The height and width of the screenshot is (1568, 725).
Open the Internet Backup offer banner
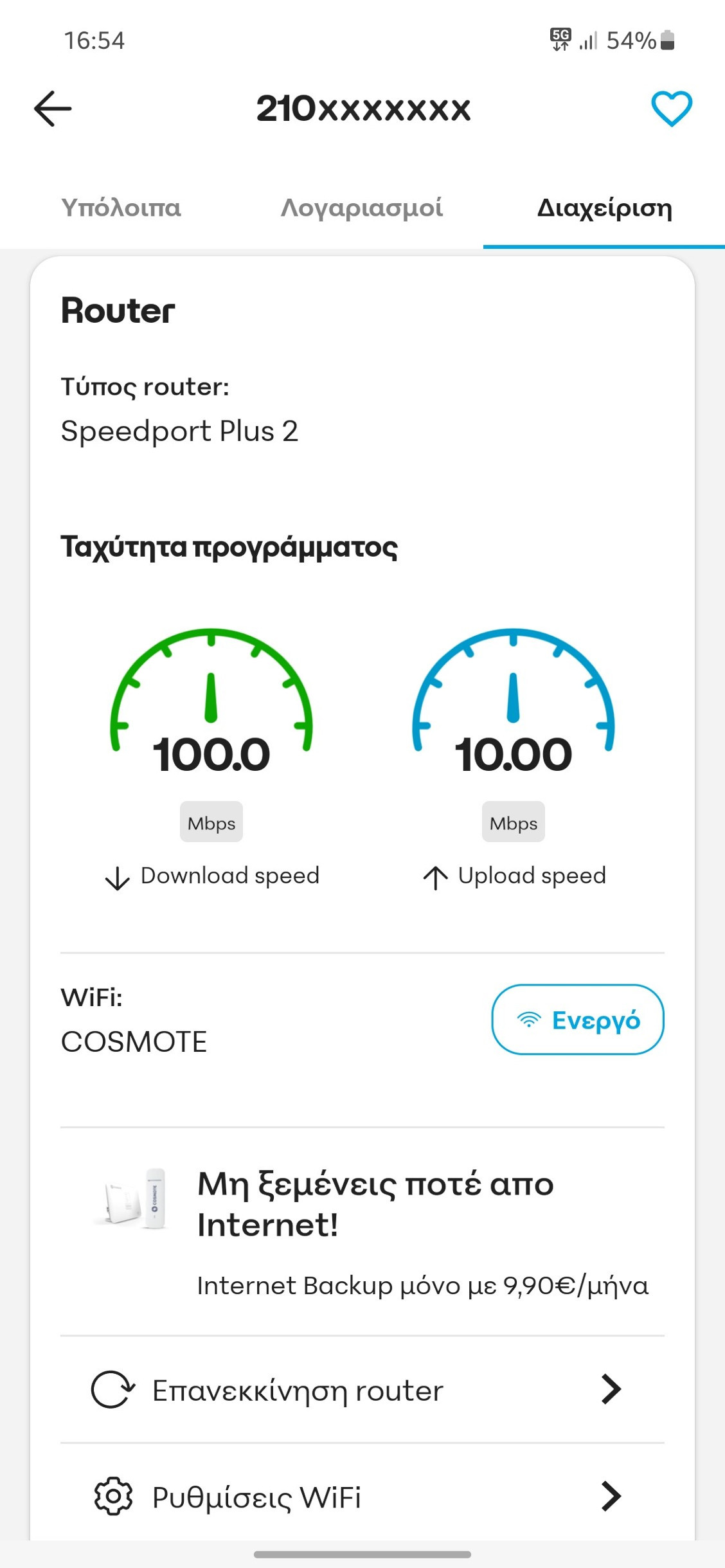point(362,1231)
